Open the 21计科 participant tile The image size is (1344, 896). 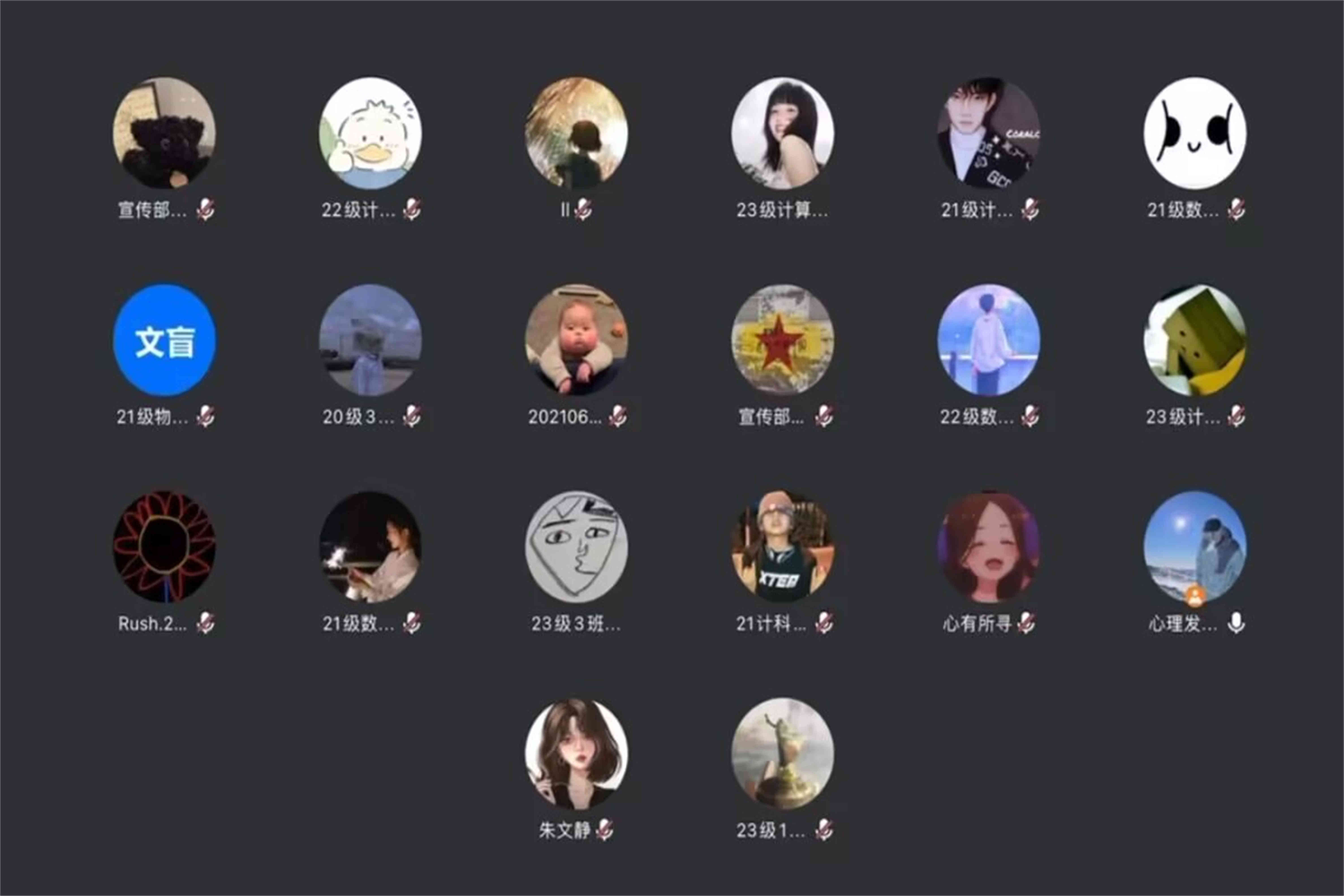782,547
